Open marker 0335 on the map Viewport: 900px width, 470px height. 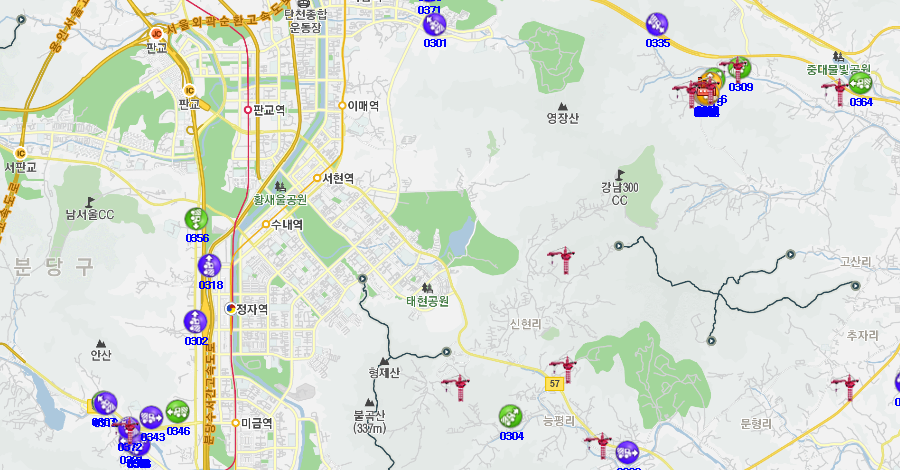657,24
